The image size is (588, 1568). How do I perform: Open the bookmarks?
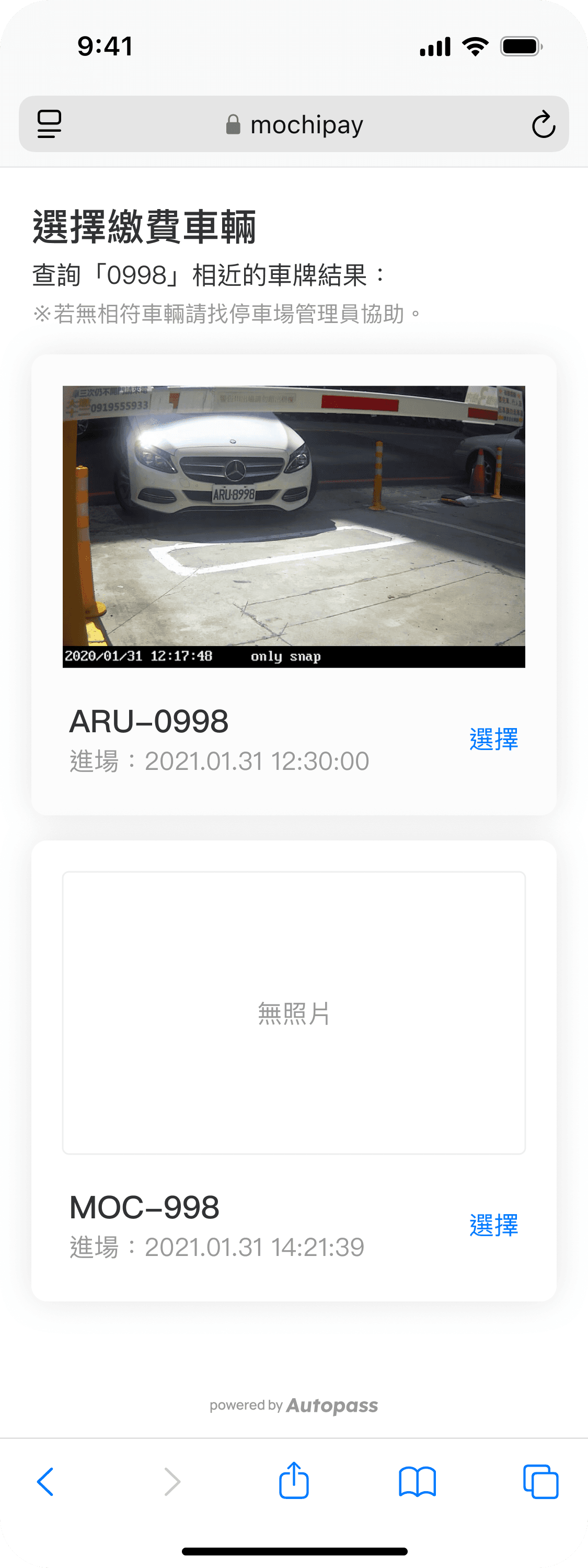pyautogui.click(x=418, y=1481)
